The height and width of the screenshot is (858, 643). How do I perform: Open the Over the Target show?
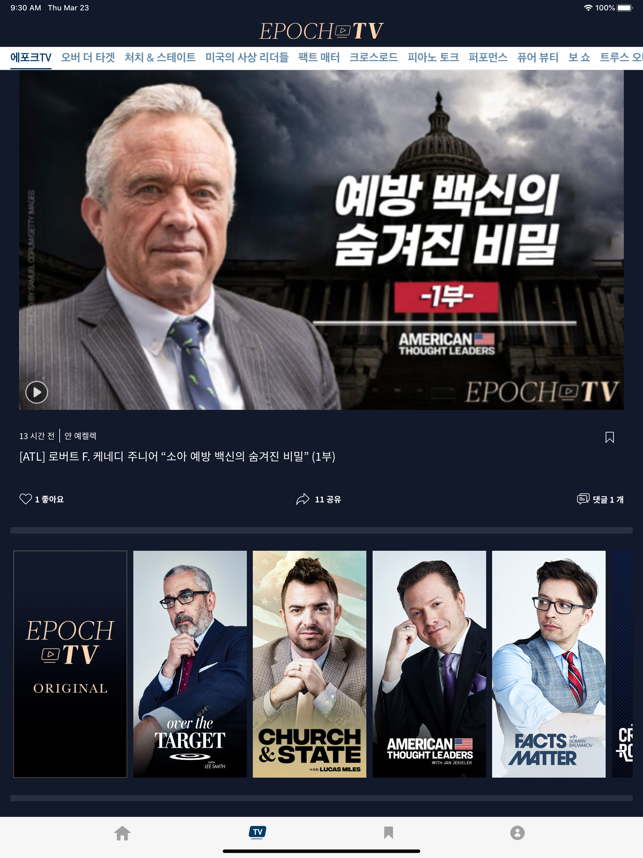190,664
